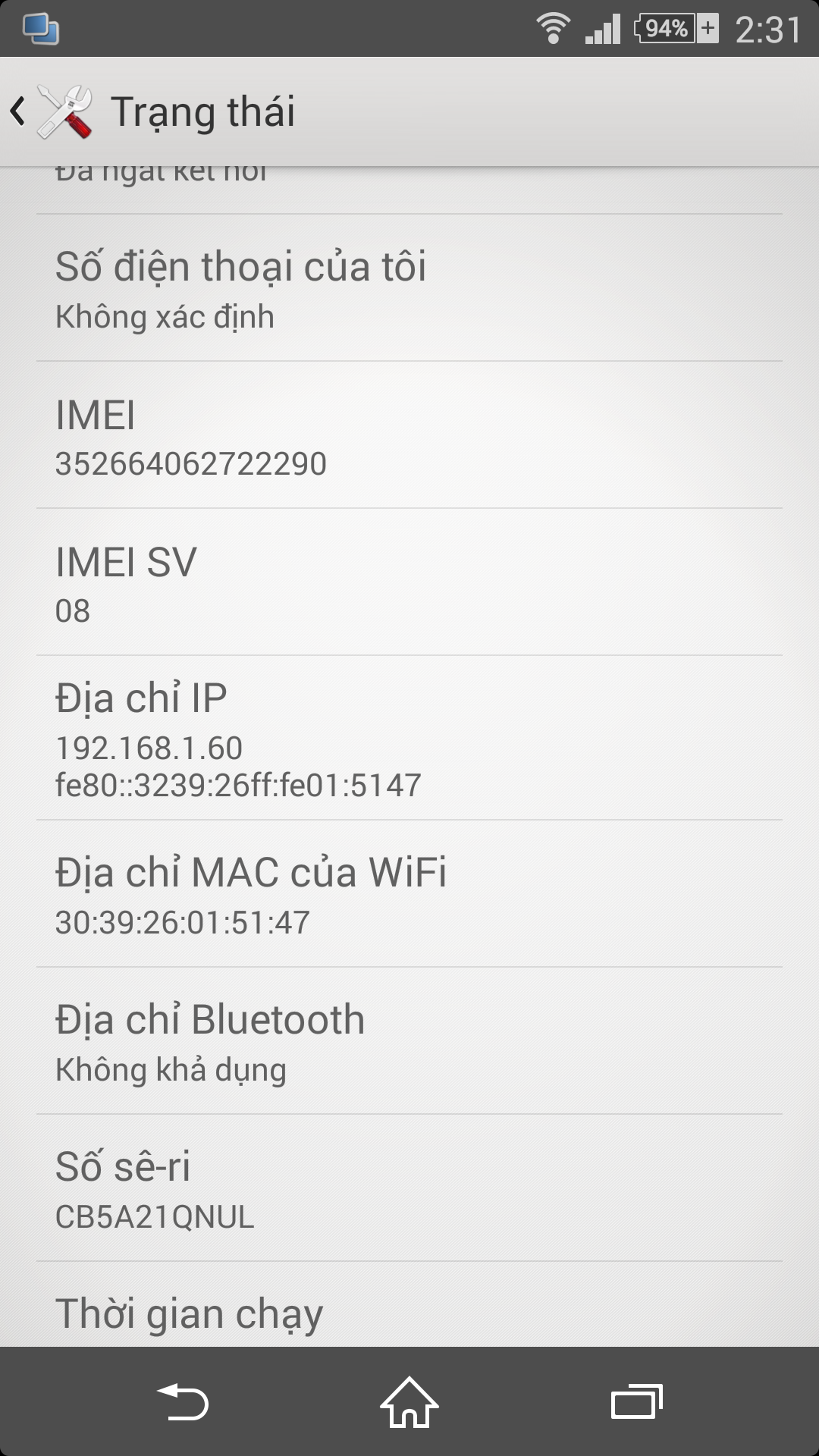
Task: Select the IMEI entry
Action: tap(409, 436)
